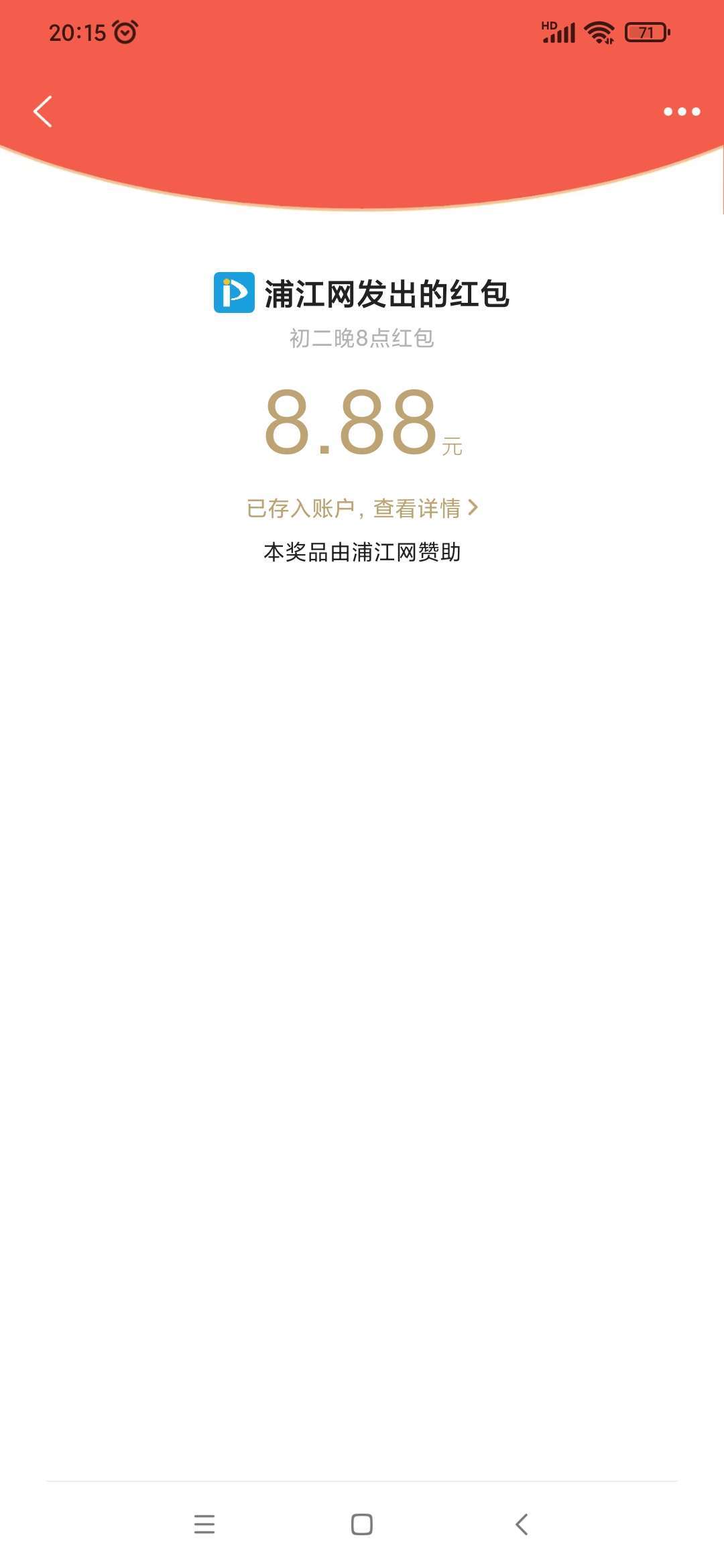Go back using the top-left arrow
This screenshot has height=1568, width=724.
coord(43,111)
